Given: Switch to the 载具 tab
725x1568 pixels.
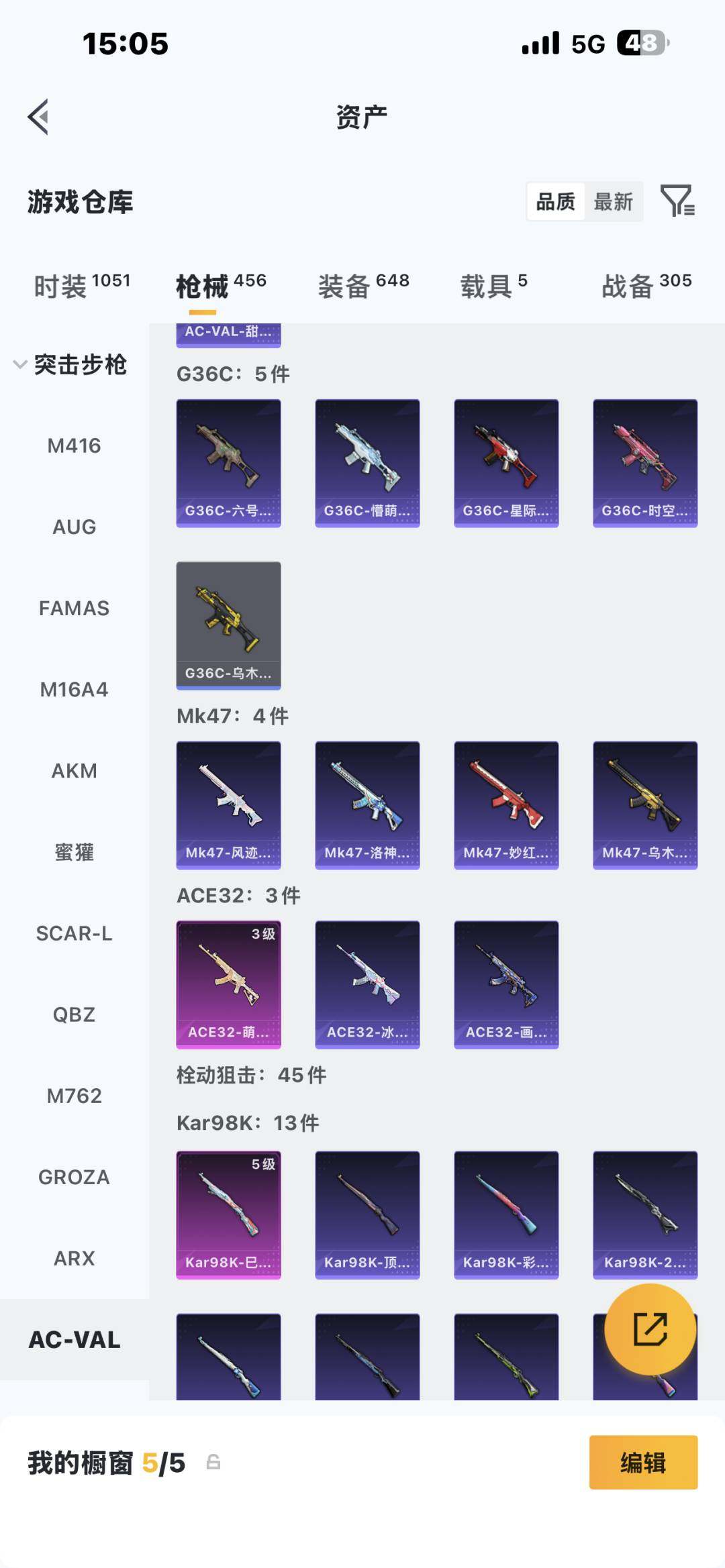Looking at the screenshot, I should pyautogui.click(x=493, y=286).
